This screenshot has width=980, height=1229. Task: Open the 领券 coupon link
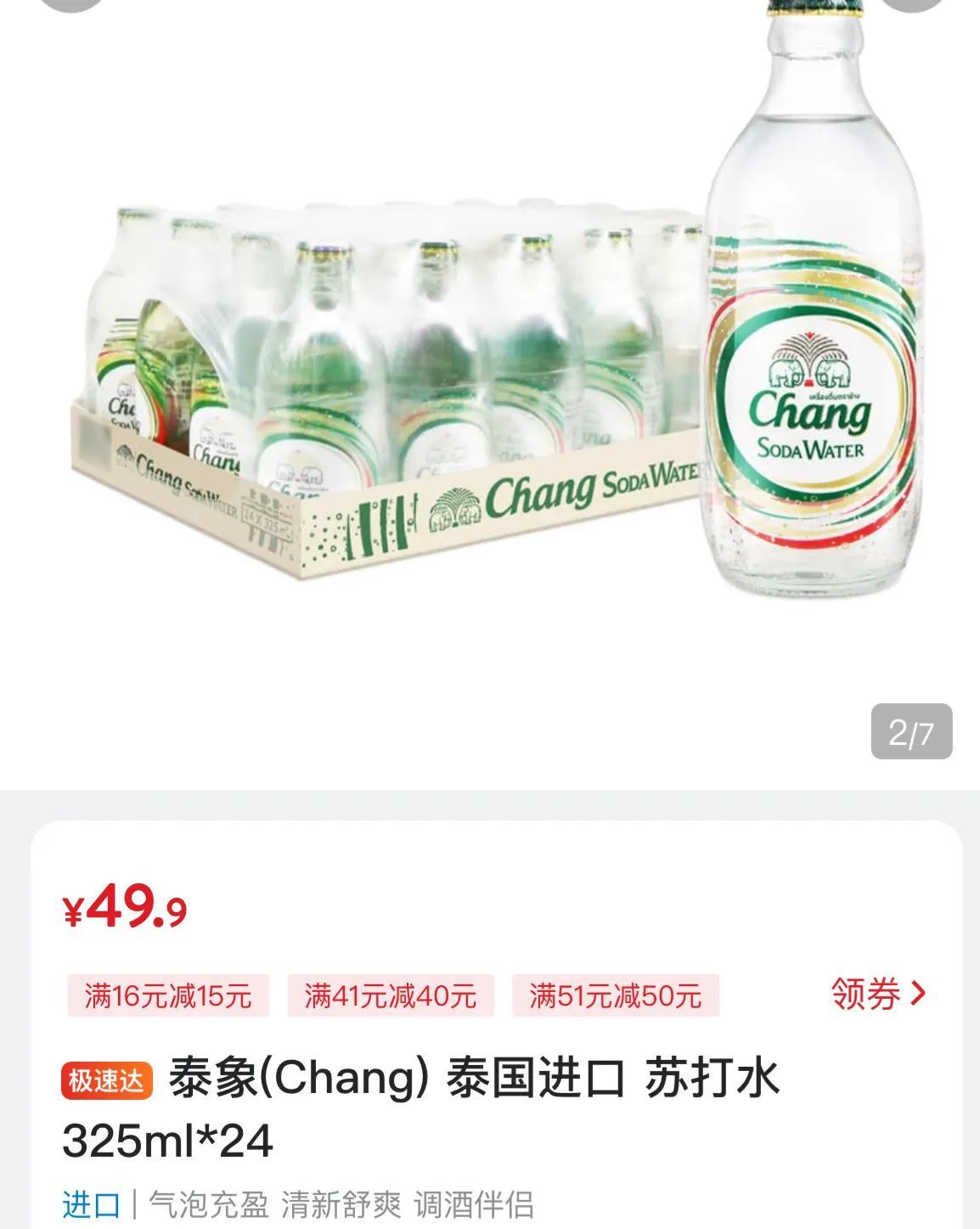(x=877, y=994)
